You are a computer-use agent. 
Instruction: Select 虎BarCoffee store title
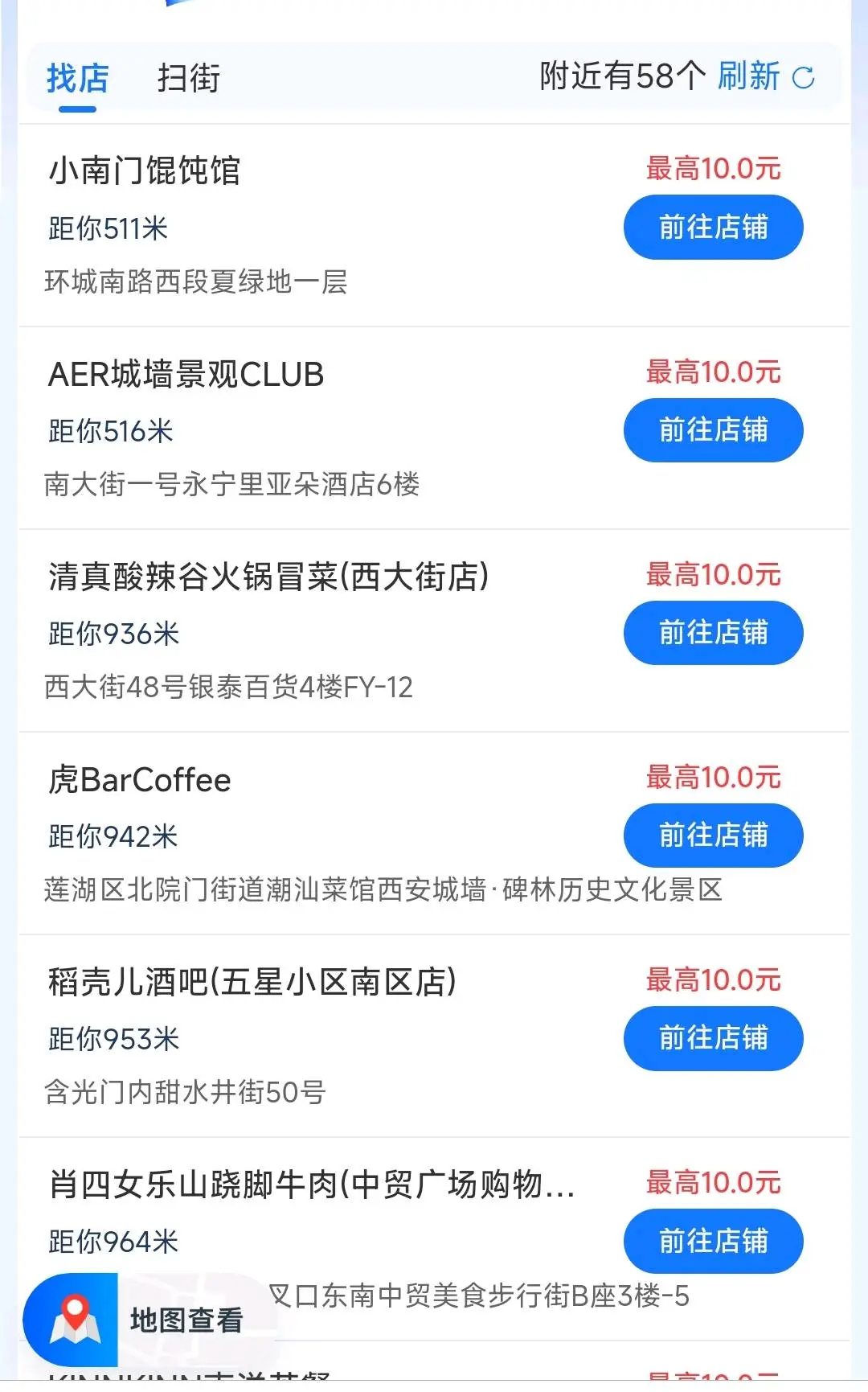pos(137,778)
